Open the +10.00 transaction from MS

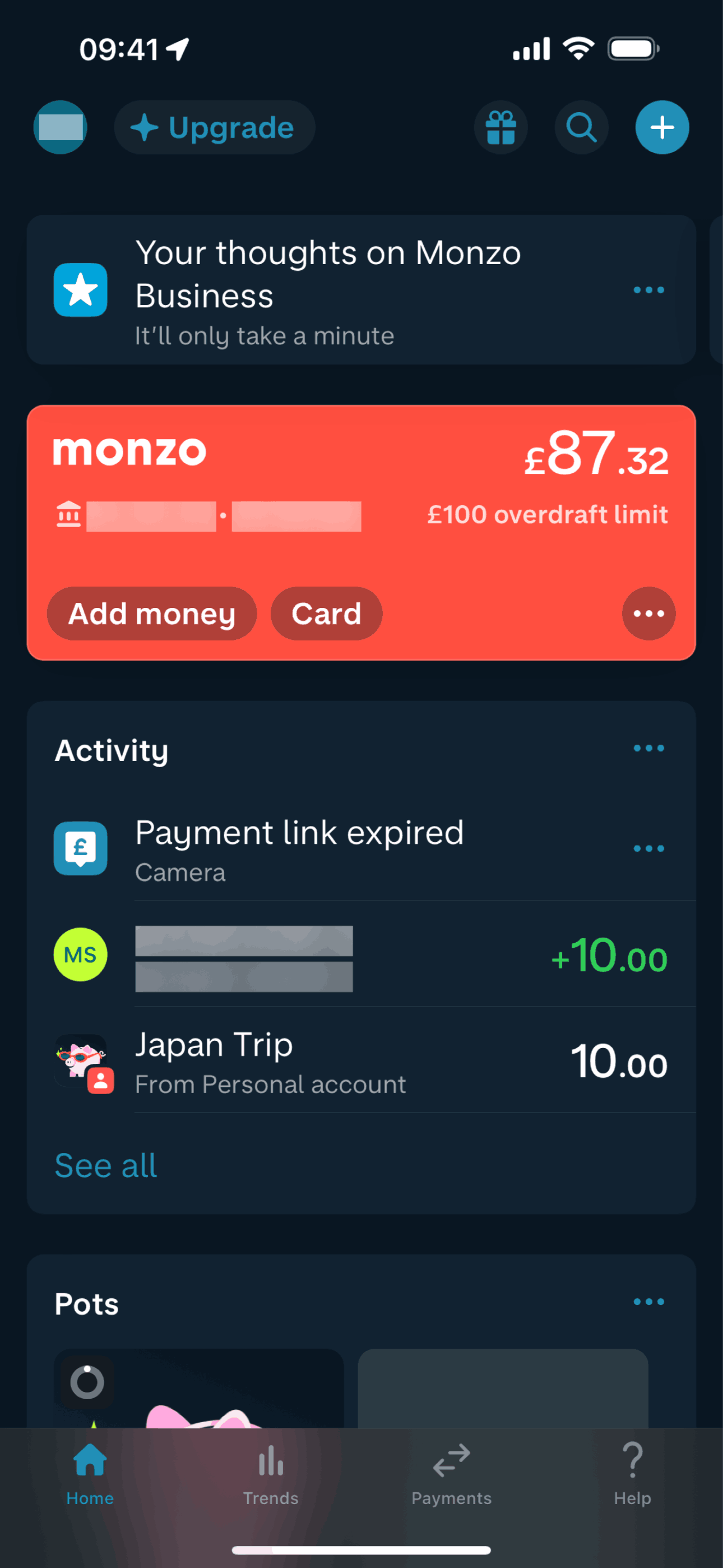390,956
